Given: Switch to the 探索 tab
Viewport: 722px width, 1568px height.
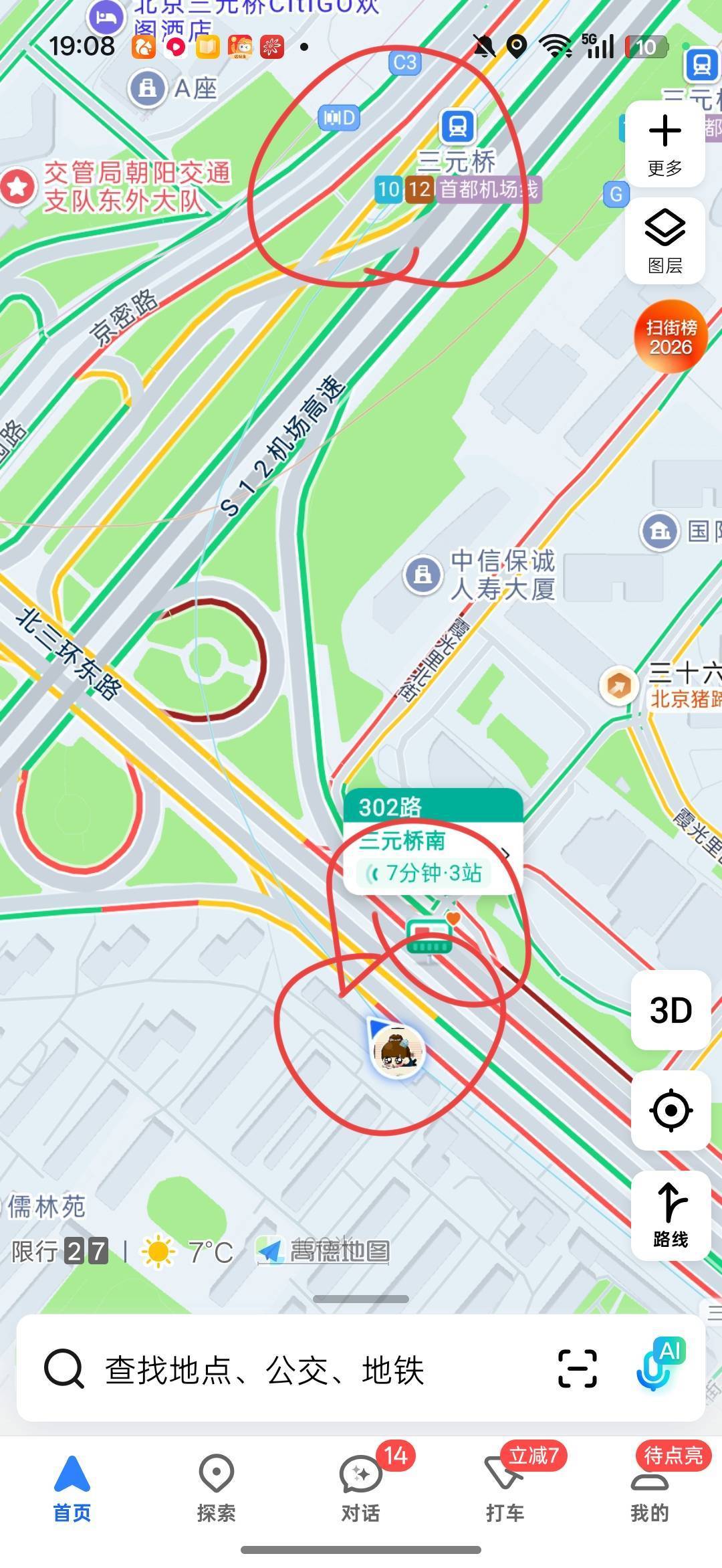Looking at the screenshot, I should [216, 1486].
